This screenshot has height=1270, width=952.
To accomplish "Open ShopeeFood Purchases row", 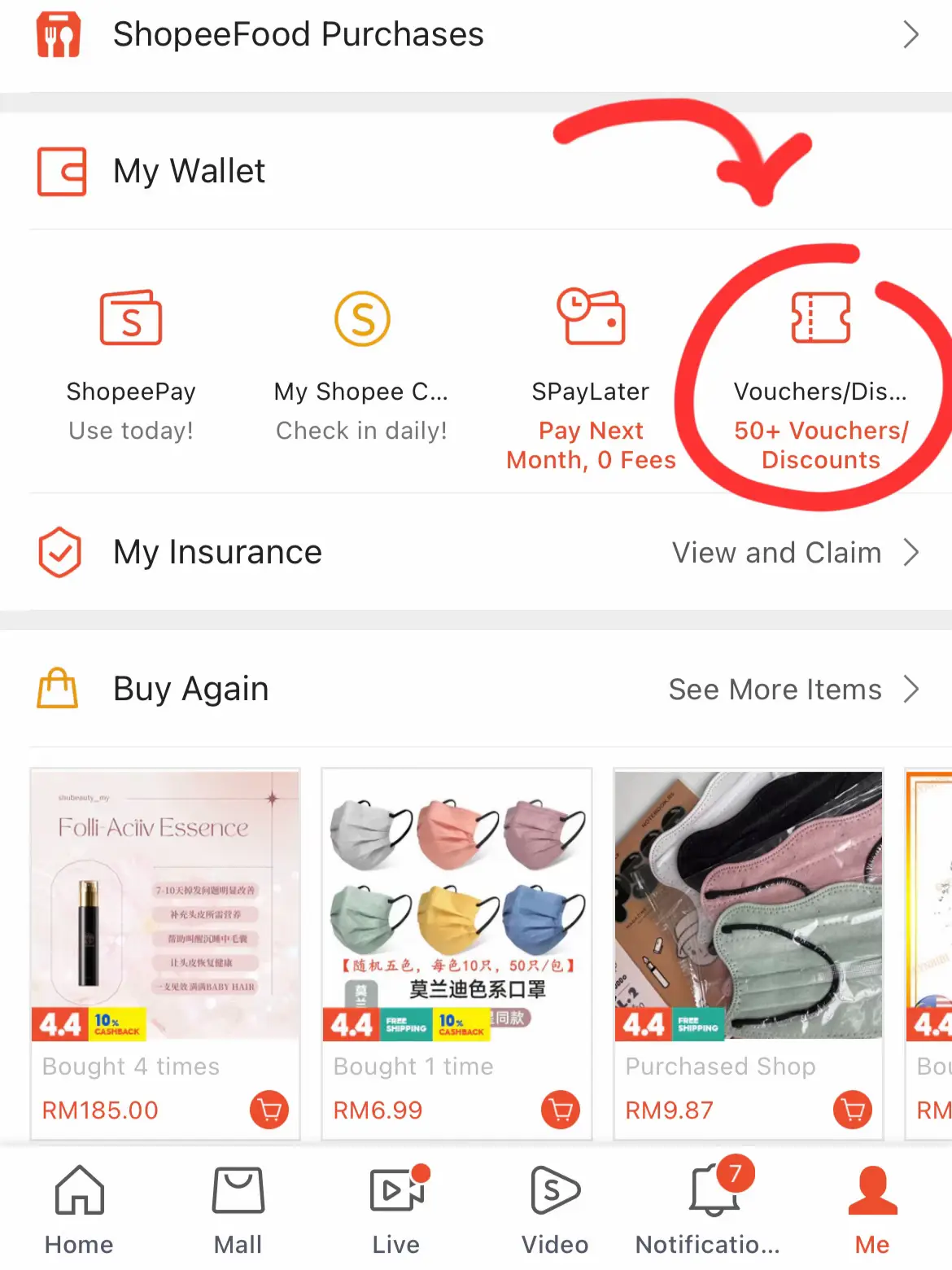I will coord(476,35).
